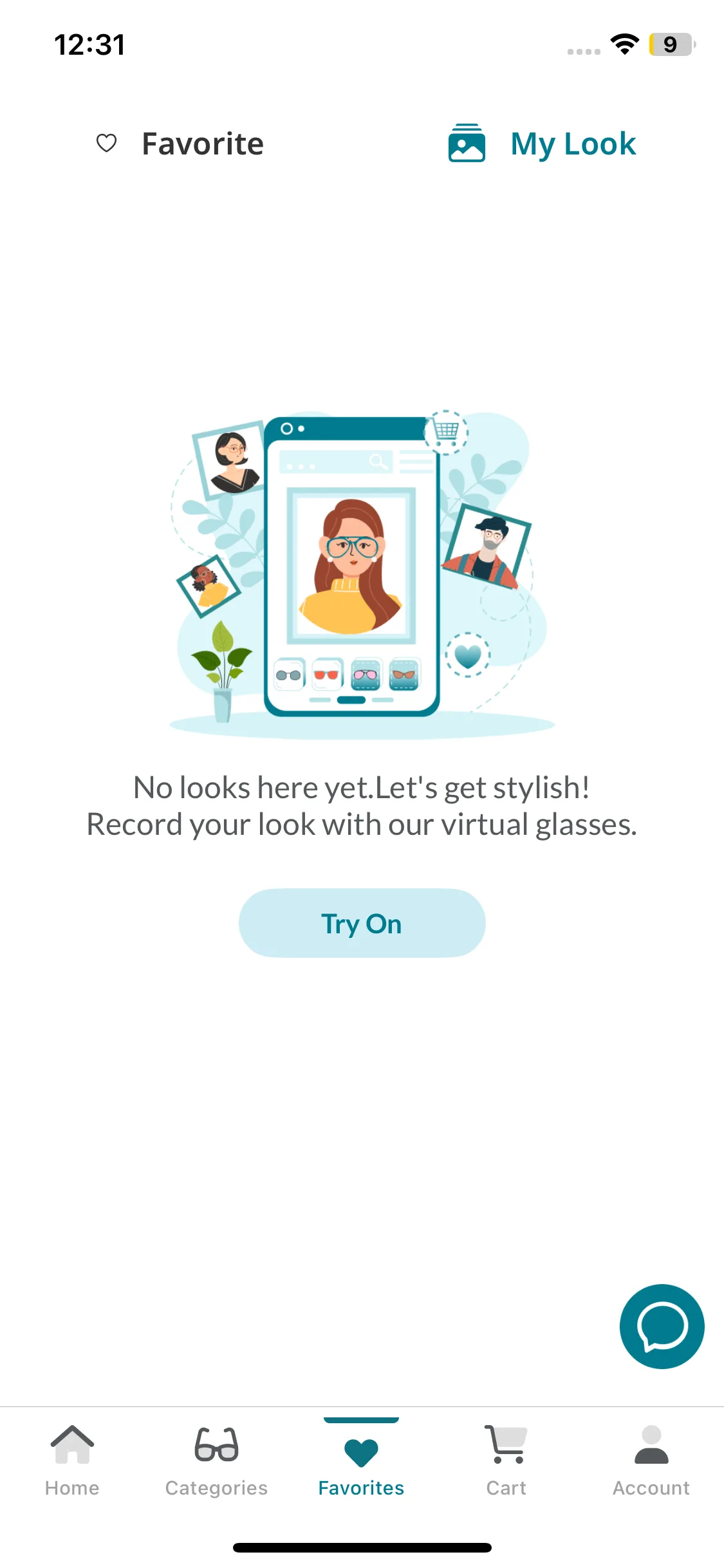The width and height of the screenshot is (724, 1568).
Task: Tap the Try On button
Action: pyautogui.click(x=362, y=923)
